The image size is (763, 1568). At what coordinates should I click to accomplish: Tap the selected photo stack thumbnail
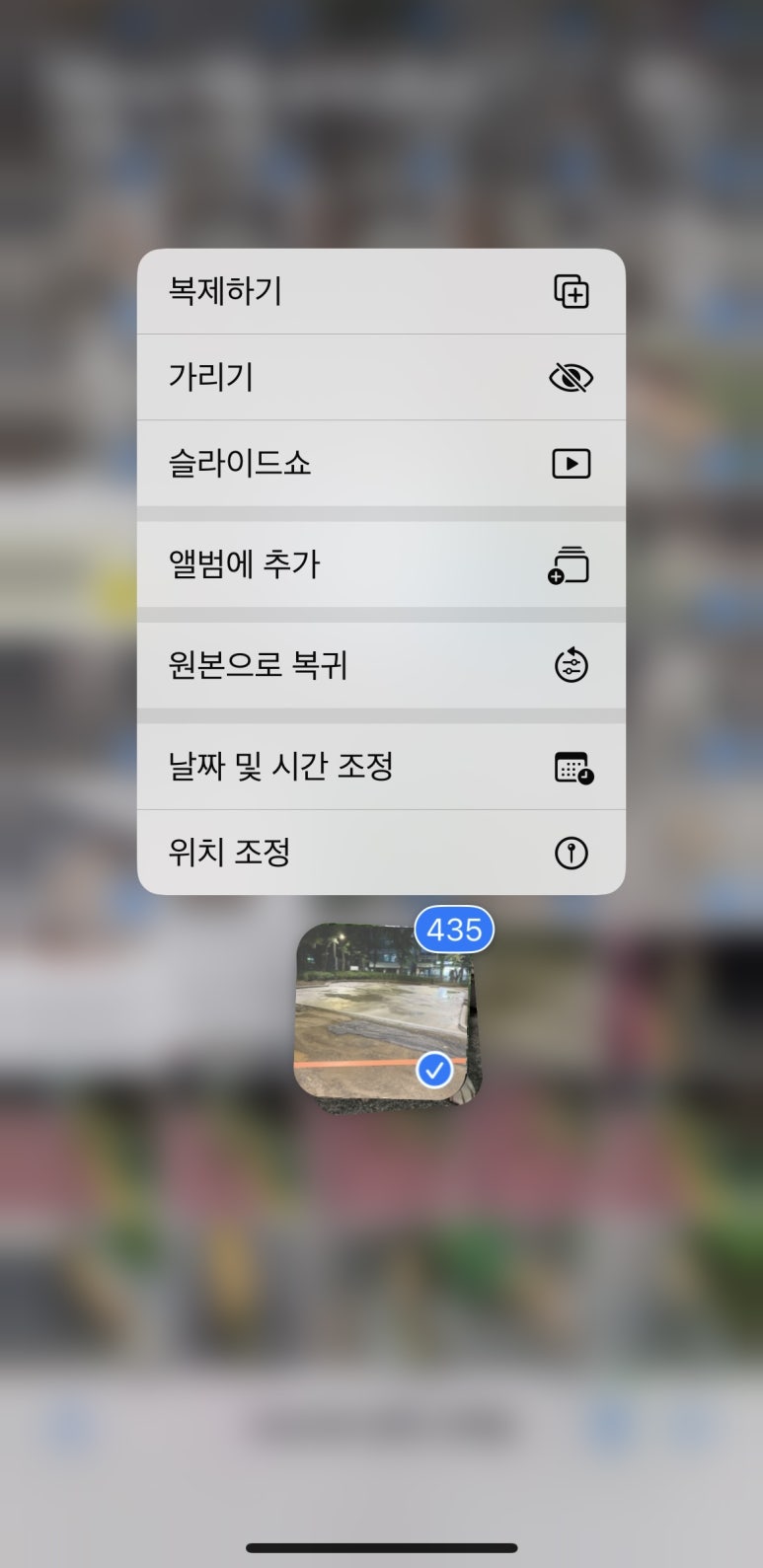(388, 1013)
